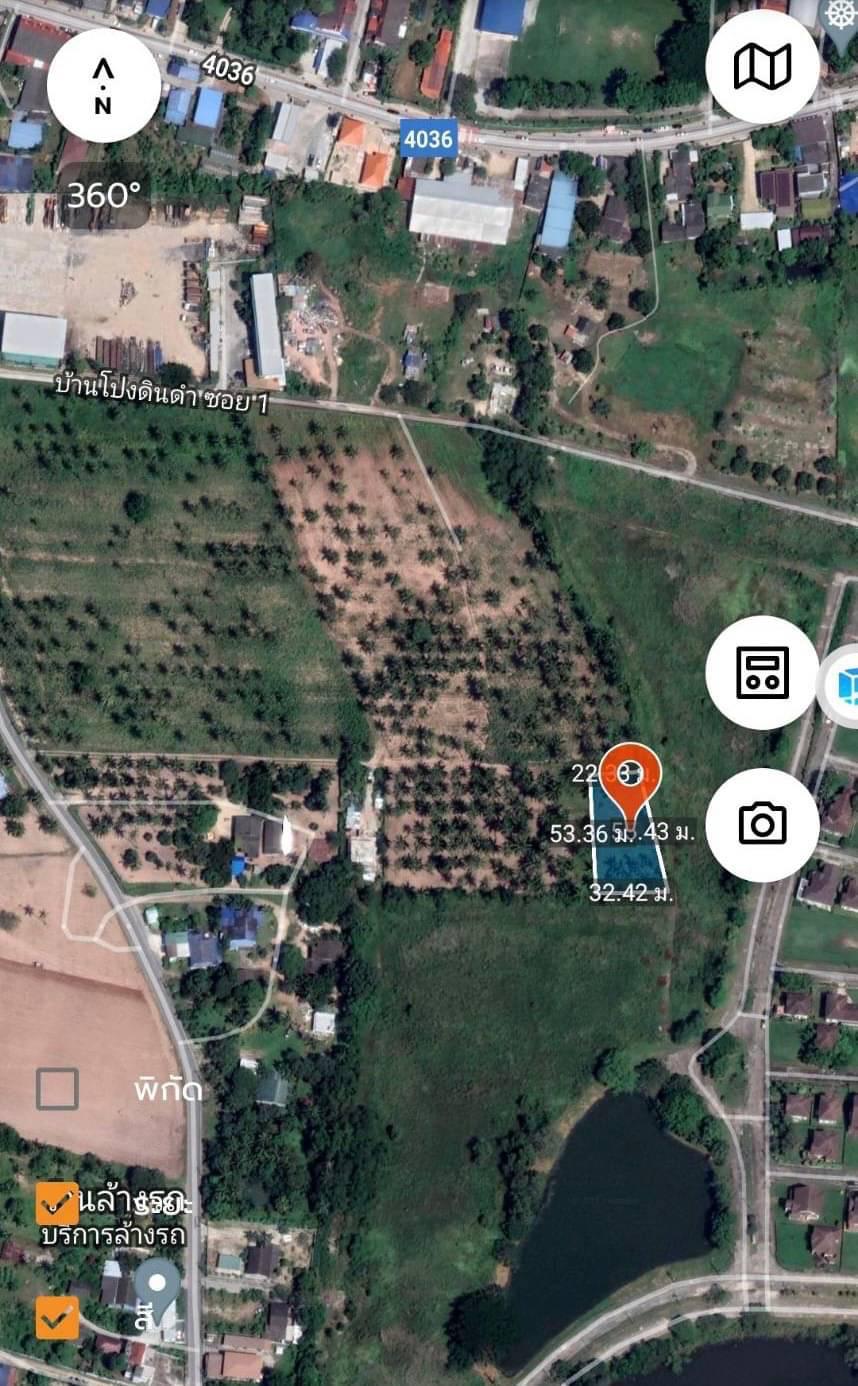858x1386 pixels.
Task: Open the map type selector
Action: point(762,67)
